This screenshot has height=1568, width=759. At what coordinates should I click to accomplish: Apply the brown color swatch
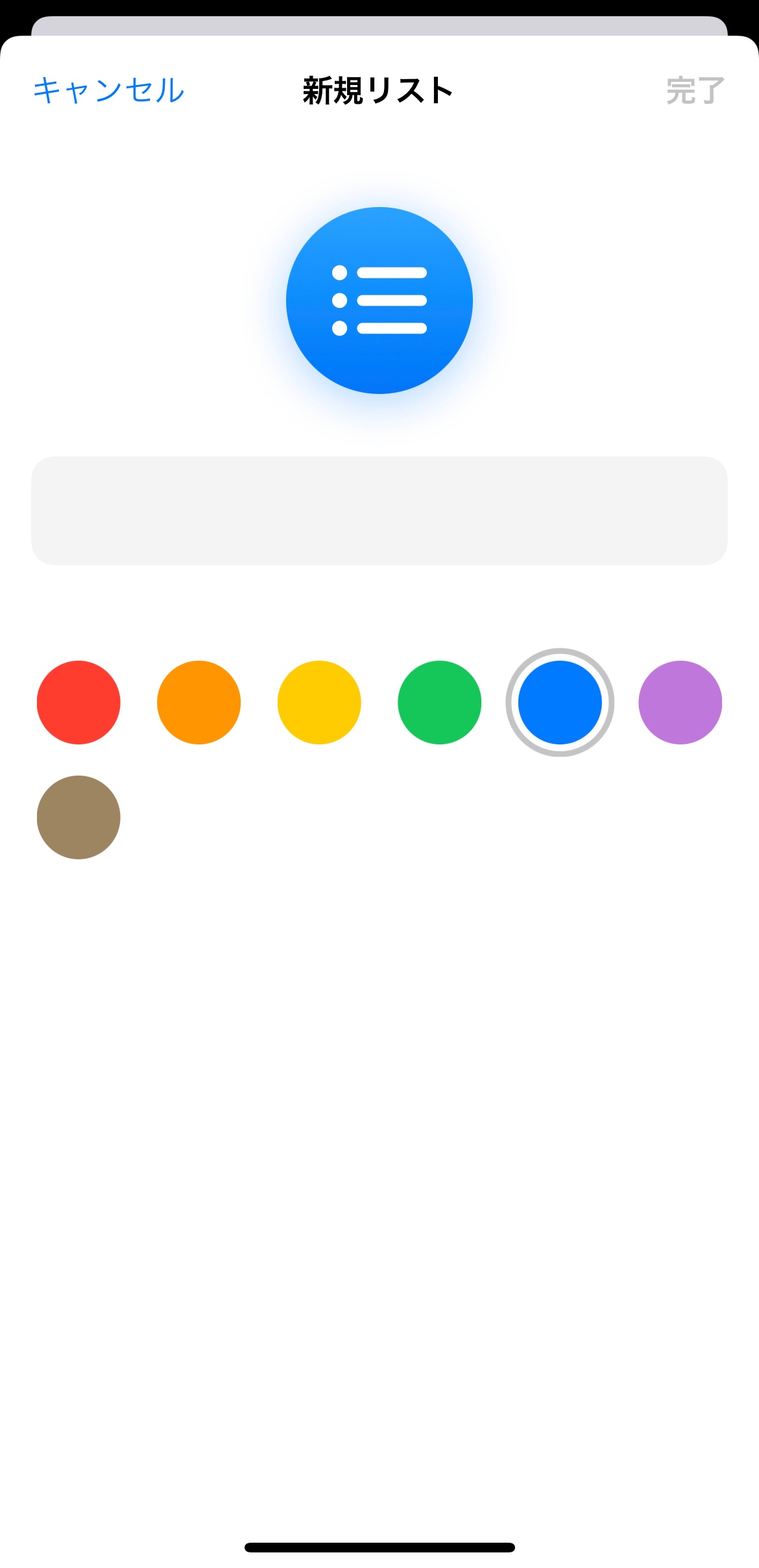pos(78,817)
